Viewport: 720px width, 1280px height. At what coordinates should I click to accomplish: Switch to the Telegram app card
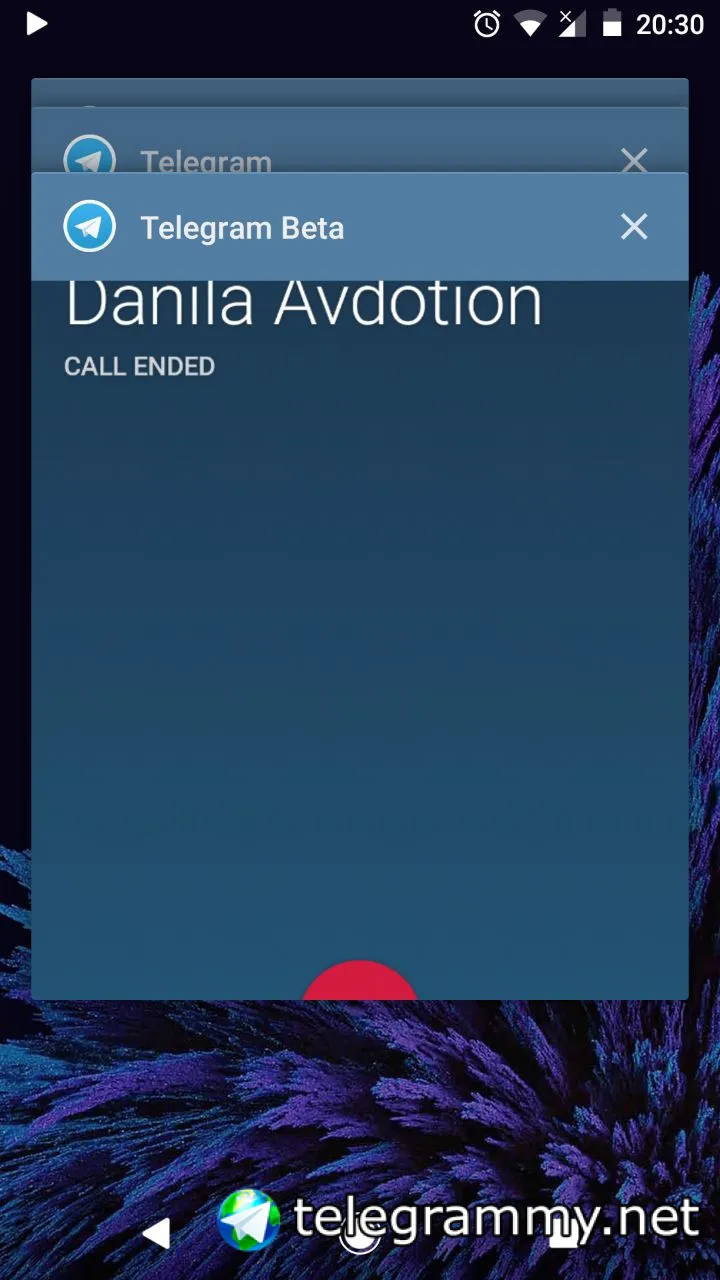(x=300, y=150)
